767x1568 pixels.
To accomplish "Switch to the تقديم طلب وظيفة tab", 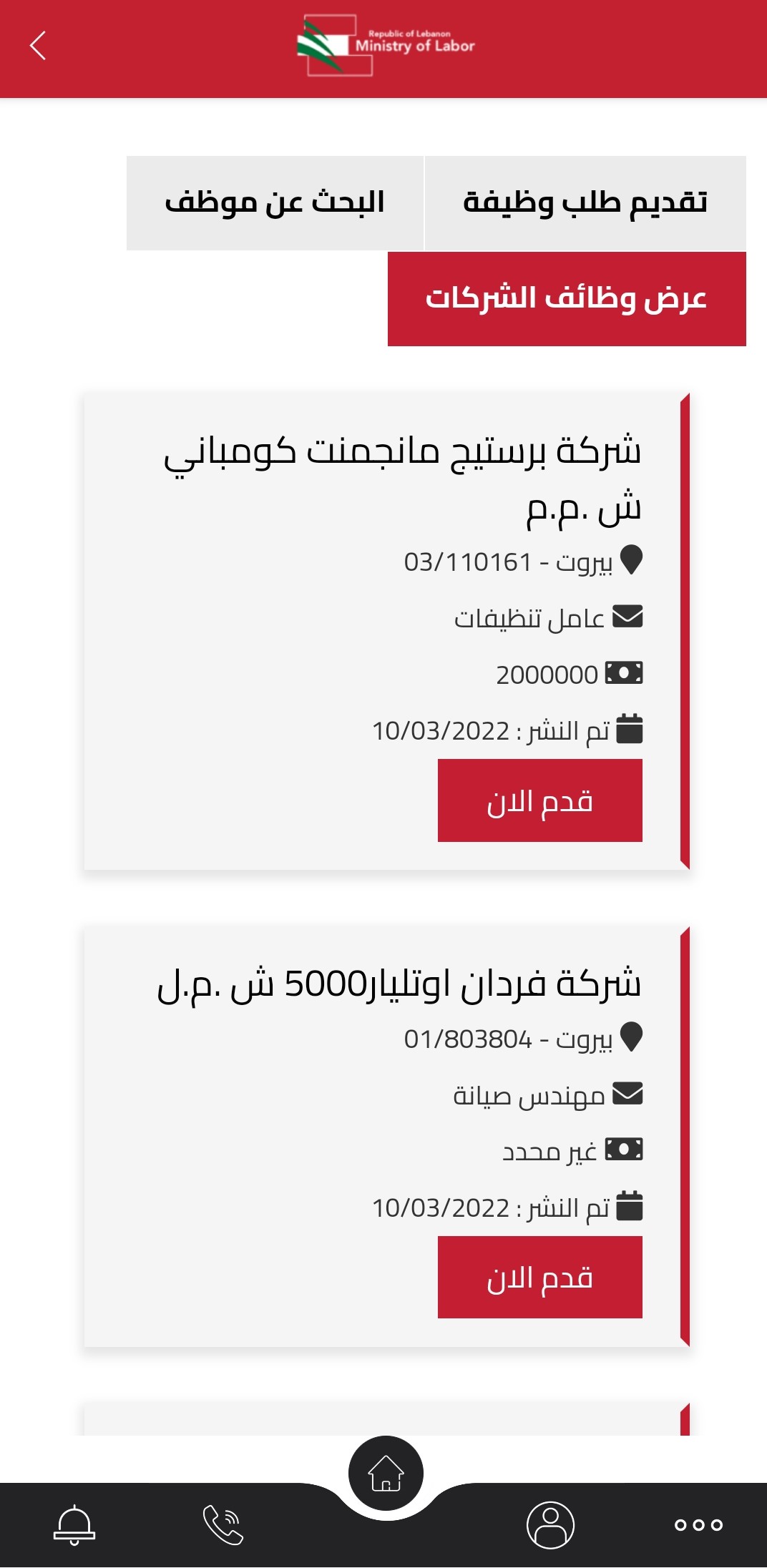I will (x=585, y=203).
